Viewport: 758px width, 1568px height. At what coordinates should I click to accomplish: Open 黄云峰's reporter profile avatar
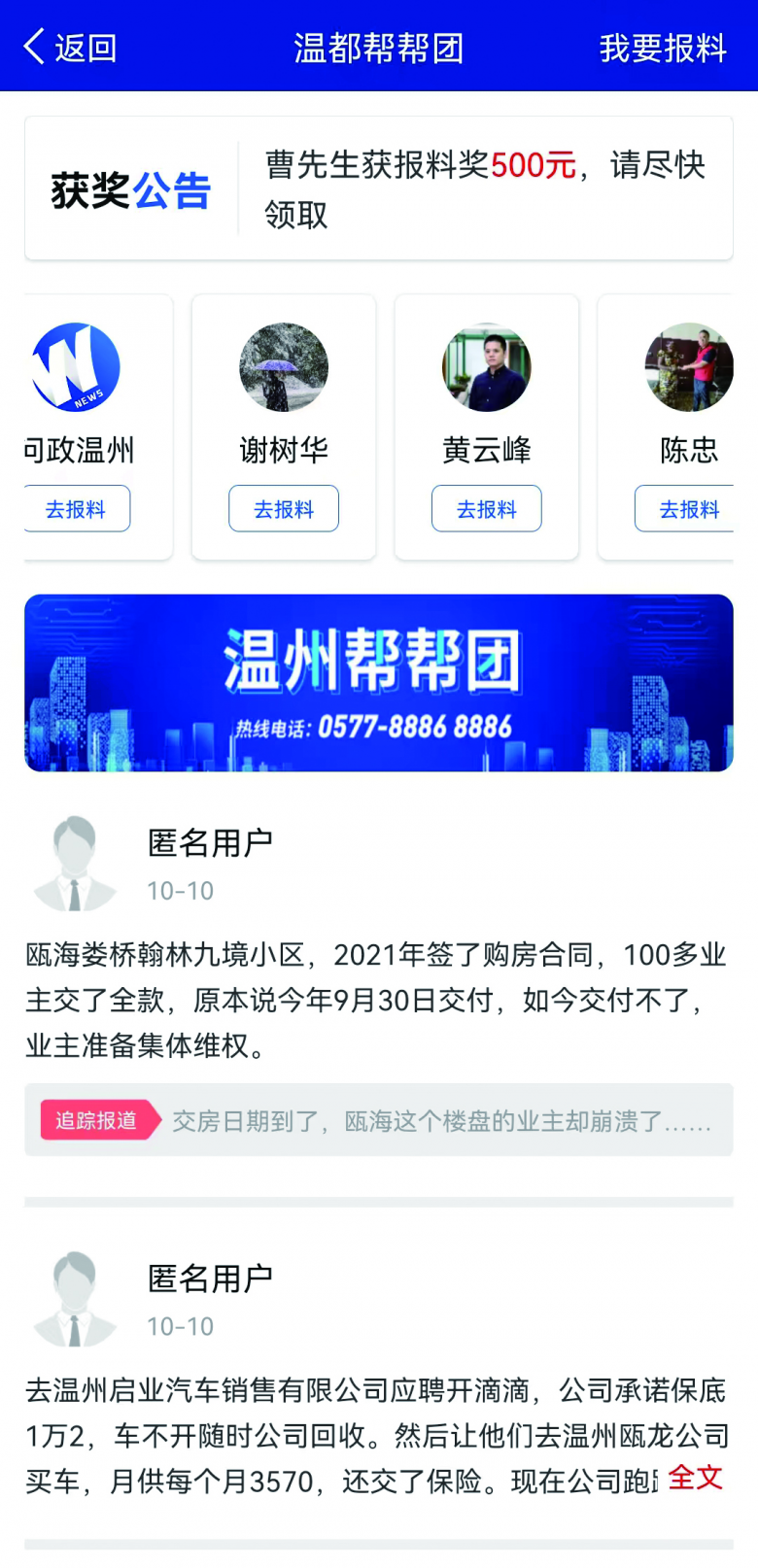point(486,367)
